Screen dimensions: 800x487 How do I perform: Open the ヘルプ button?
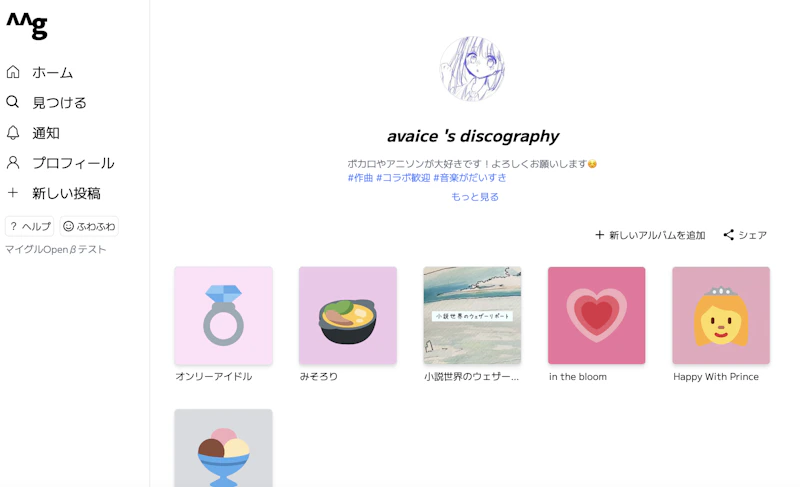click(30, 226)
